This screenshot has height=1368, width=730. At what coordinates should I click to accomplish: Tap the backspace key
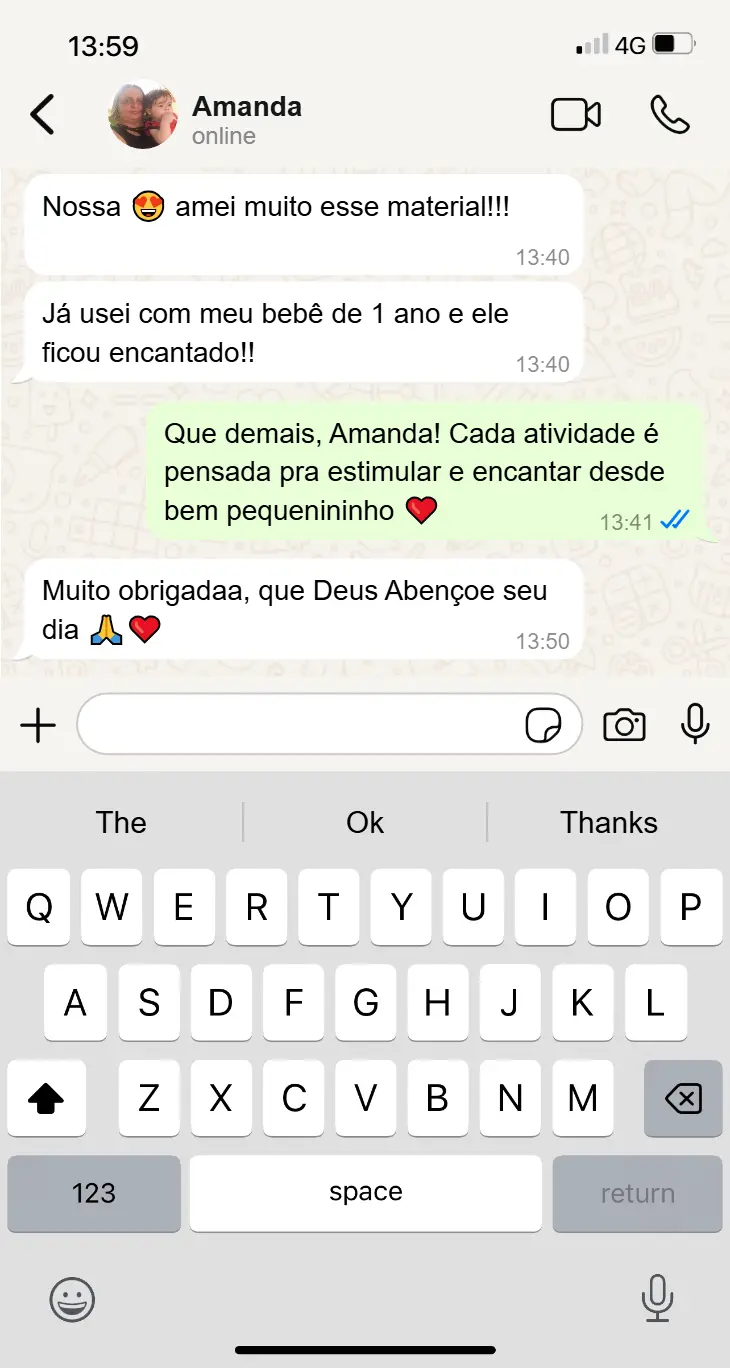683,1099
